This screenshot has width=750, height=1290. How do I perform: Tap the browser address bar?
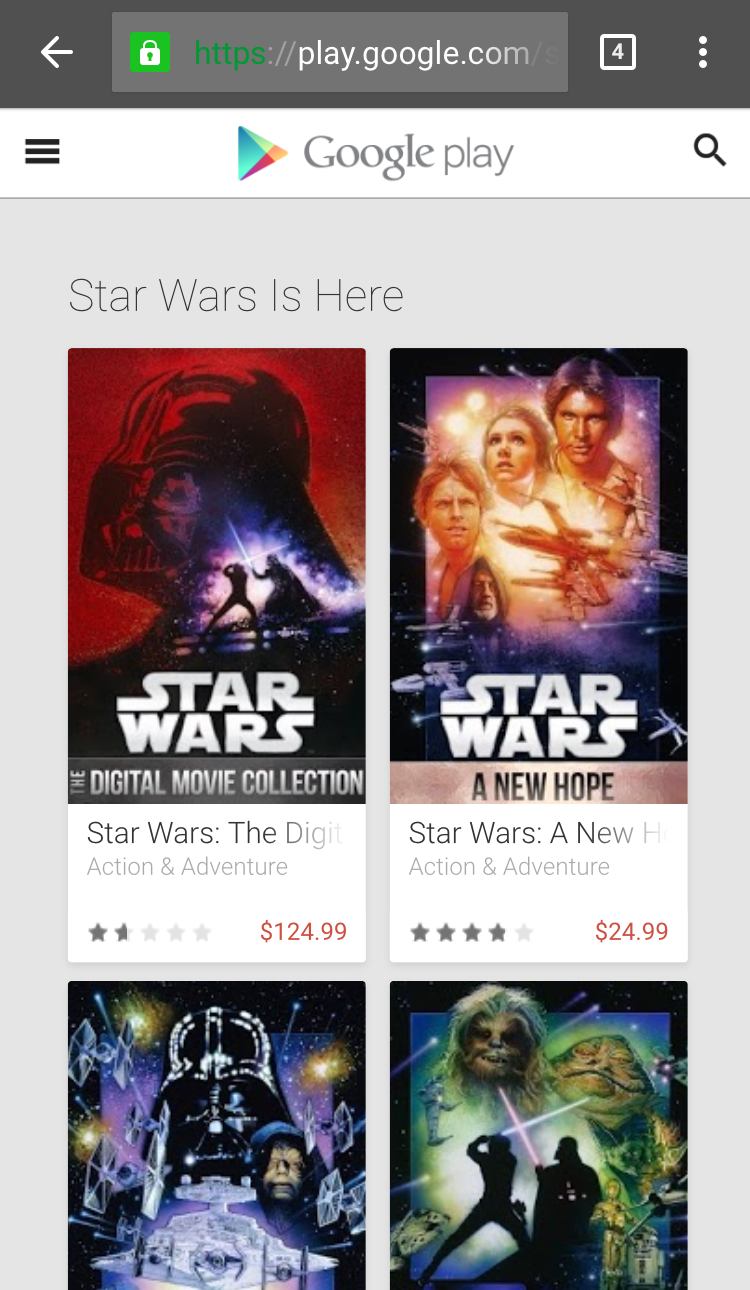[x=340, y=52]
